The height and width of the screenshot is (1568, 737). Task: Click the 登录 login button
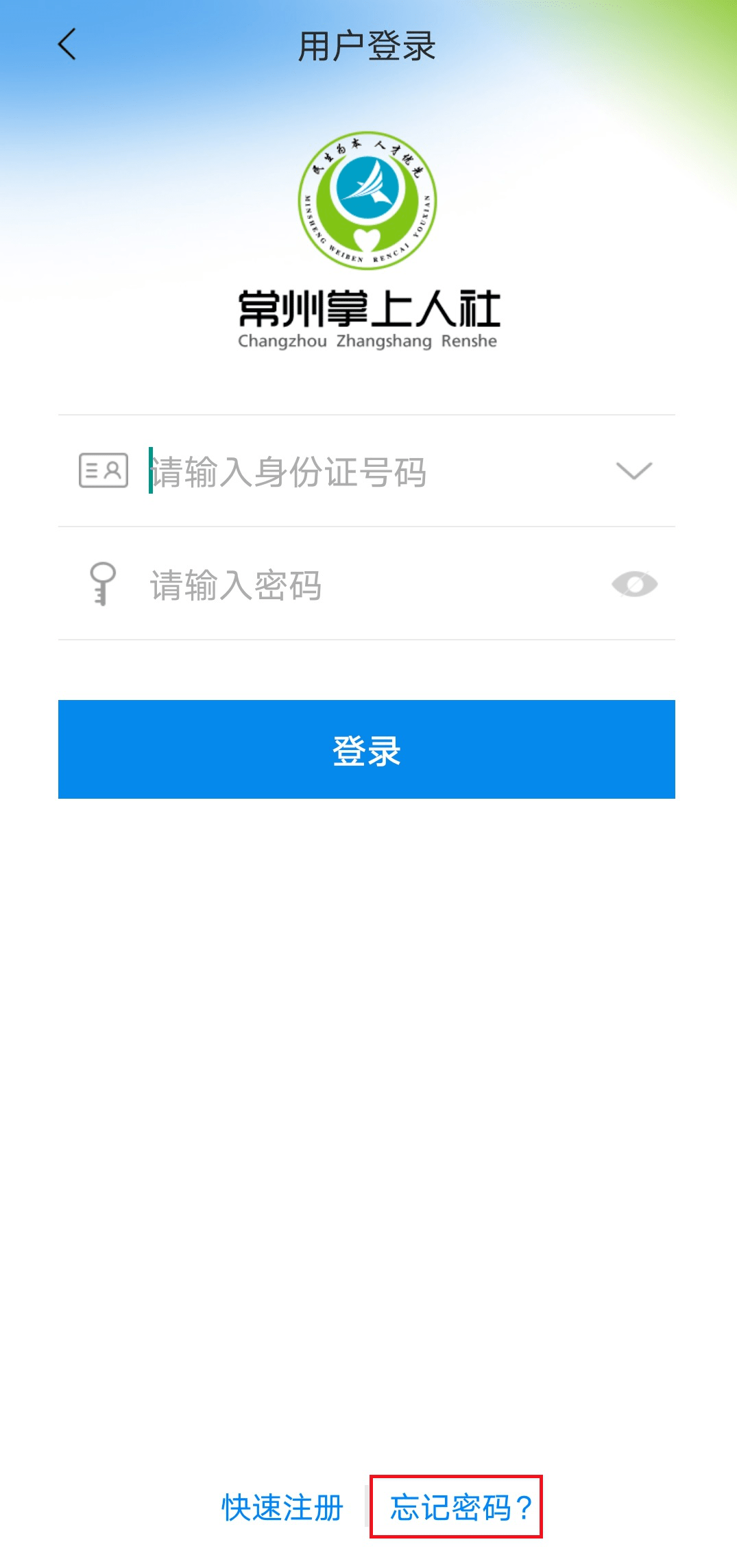click(368, 749)
